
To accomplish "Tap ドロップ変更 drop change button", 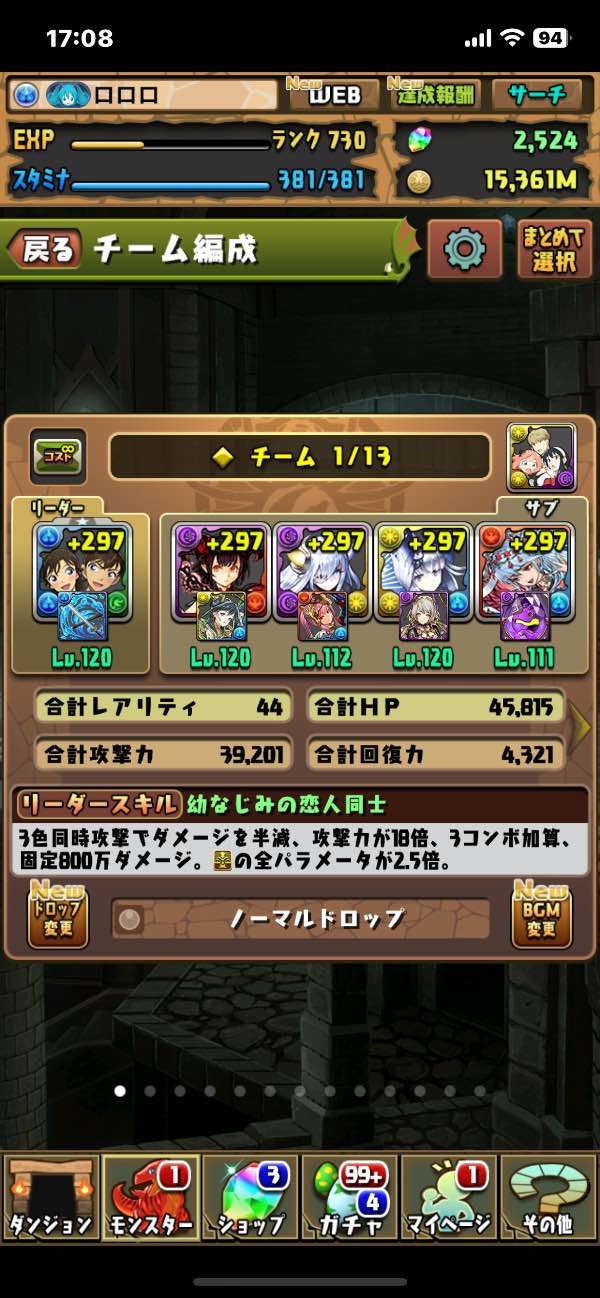I will click(58, 917).
